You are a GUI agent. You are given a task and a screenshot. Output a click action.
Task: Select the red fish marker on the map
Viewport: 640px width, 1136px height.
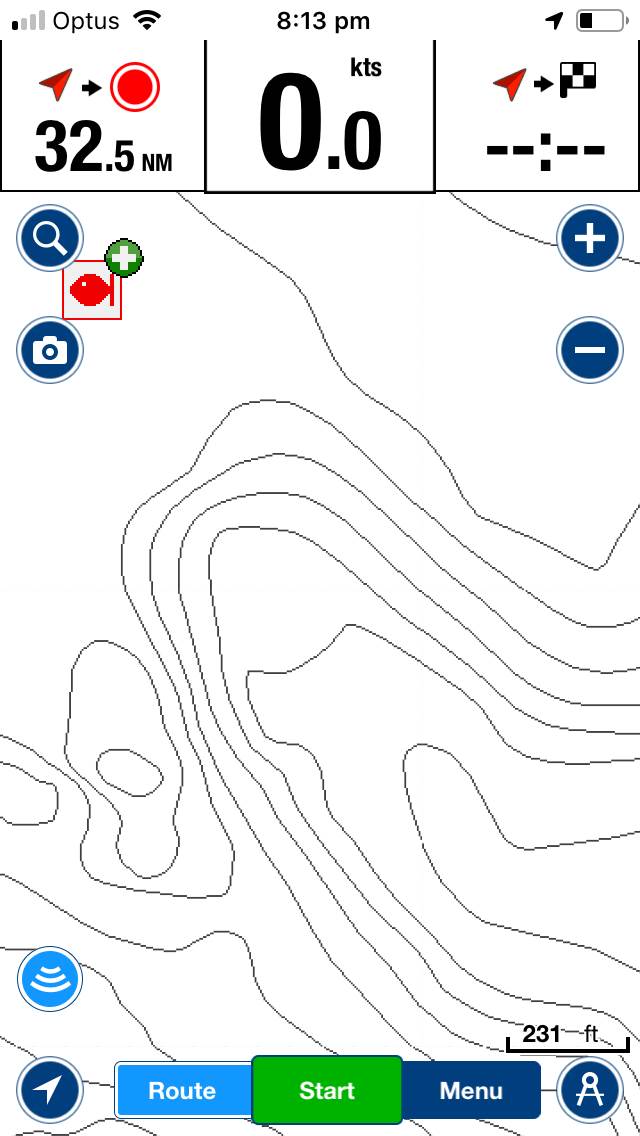pos(92,292)
